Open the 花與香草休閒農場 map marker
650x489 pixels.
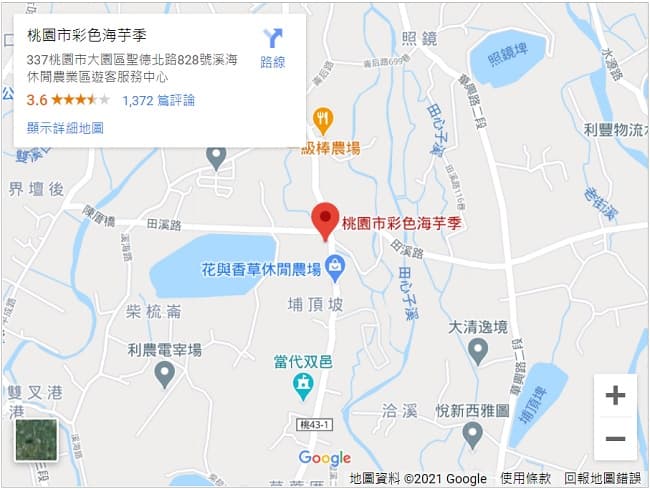[335, 268]
